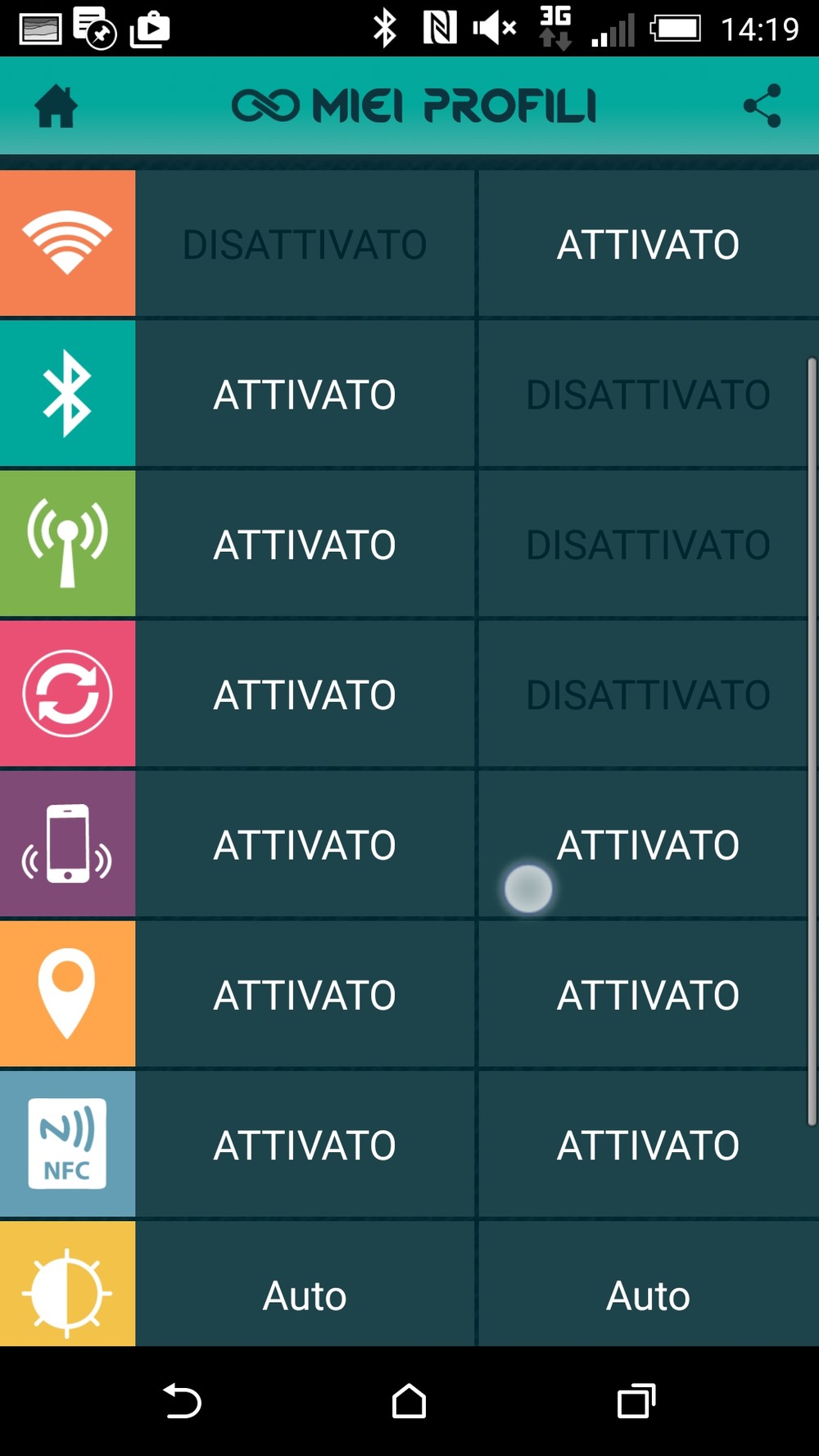
Task: Change brightness Auto value, second column
Action: pos(648,1284)
